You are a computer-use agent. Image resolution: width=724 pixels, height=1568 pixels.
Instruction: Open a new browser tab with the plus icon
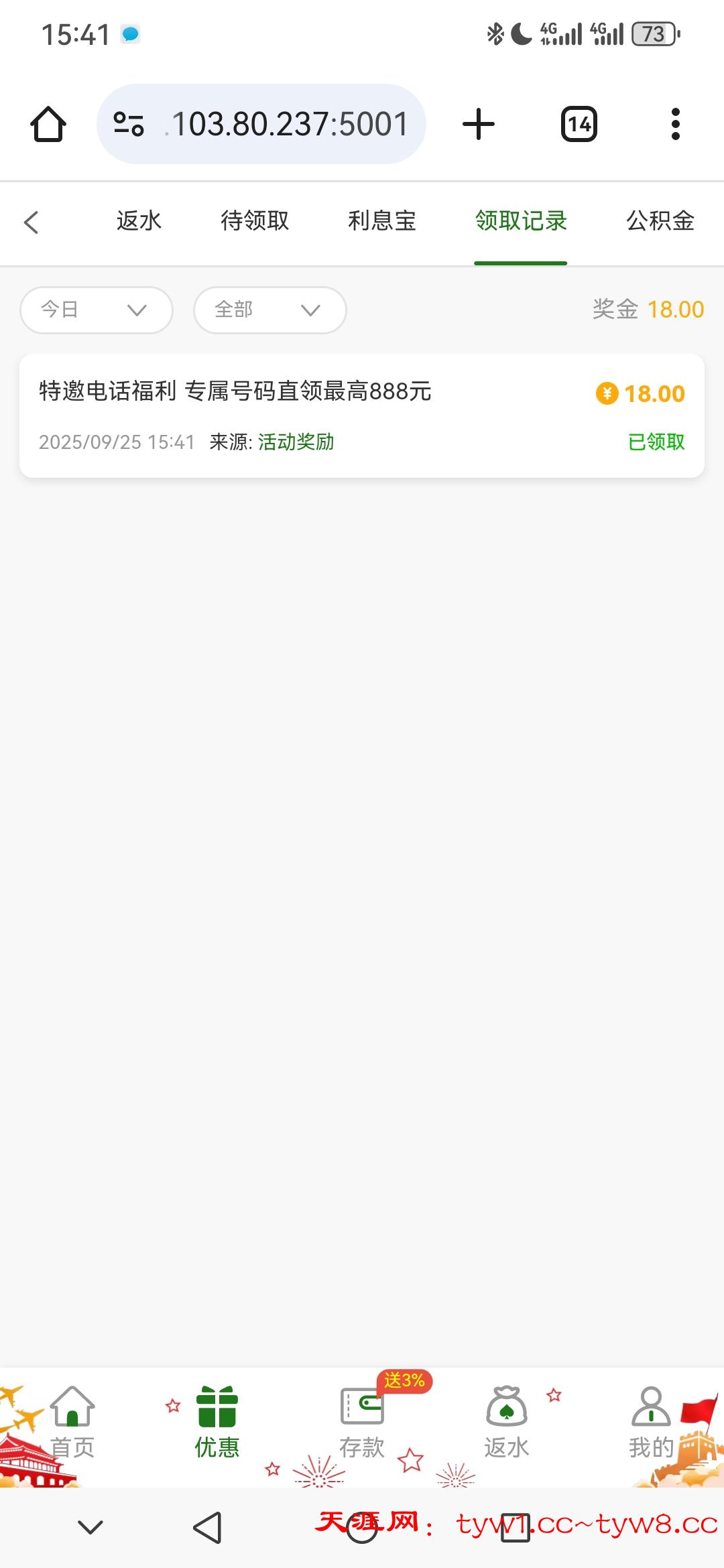point(477,124)
